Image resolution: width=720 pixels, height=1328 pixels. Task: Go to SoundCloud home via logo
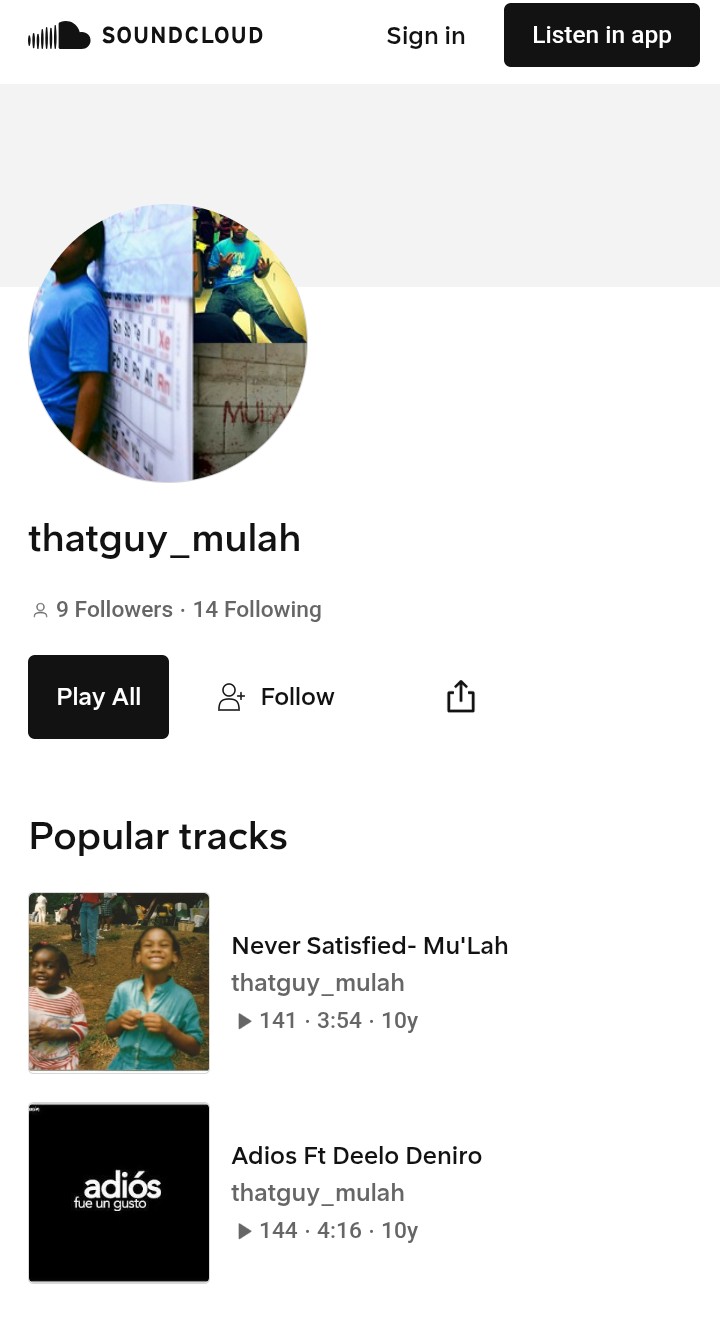click(145, 36)
